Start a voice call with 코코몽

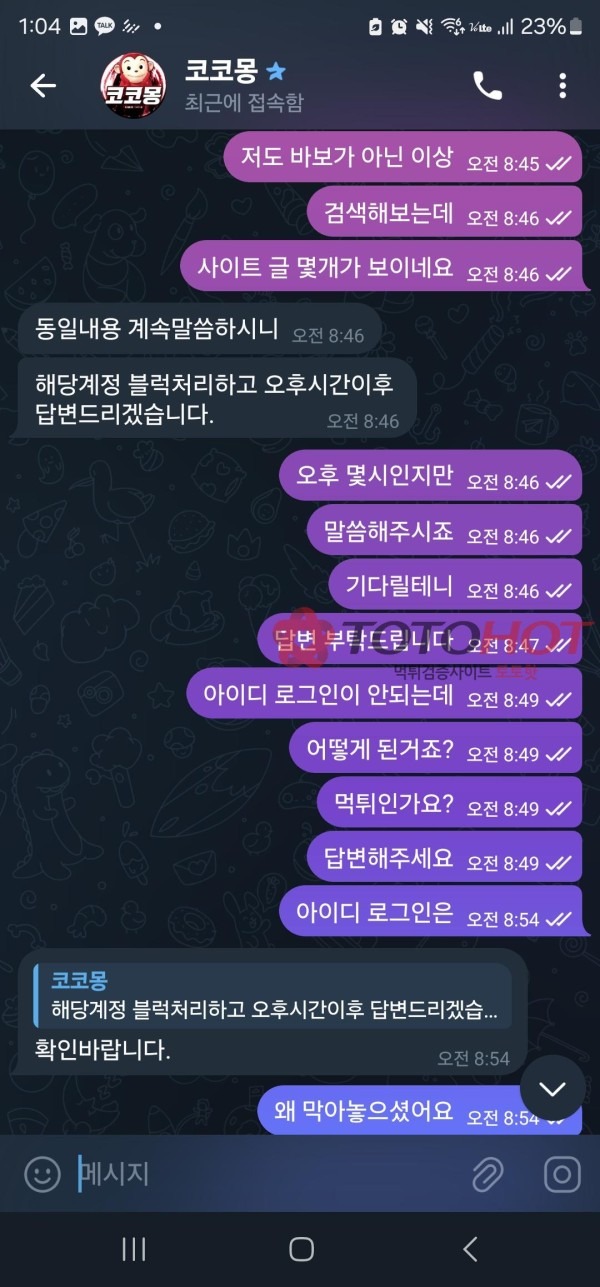[x=487, y=86]
